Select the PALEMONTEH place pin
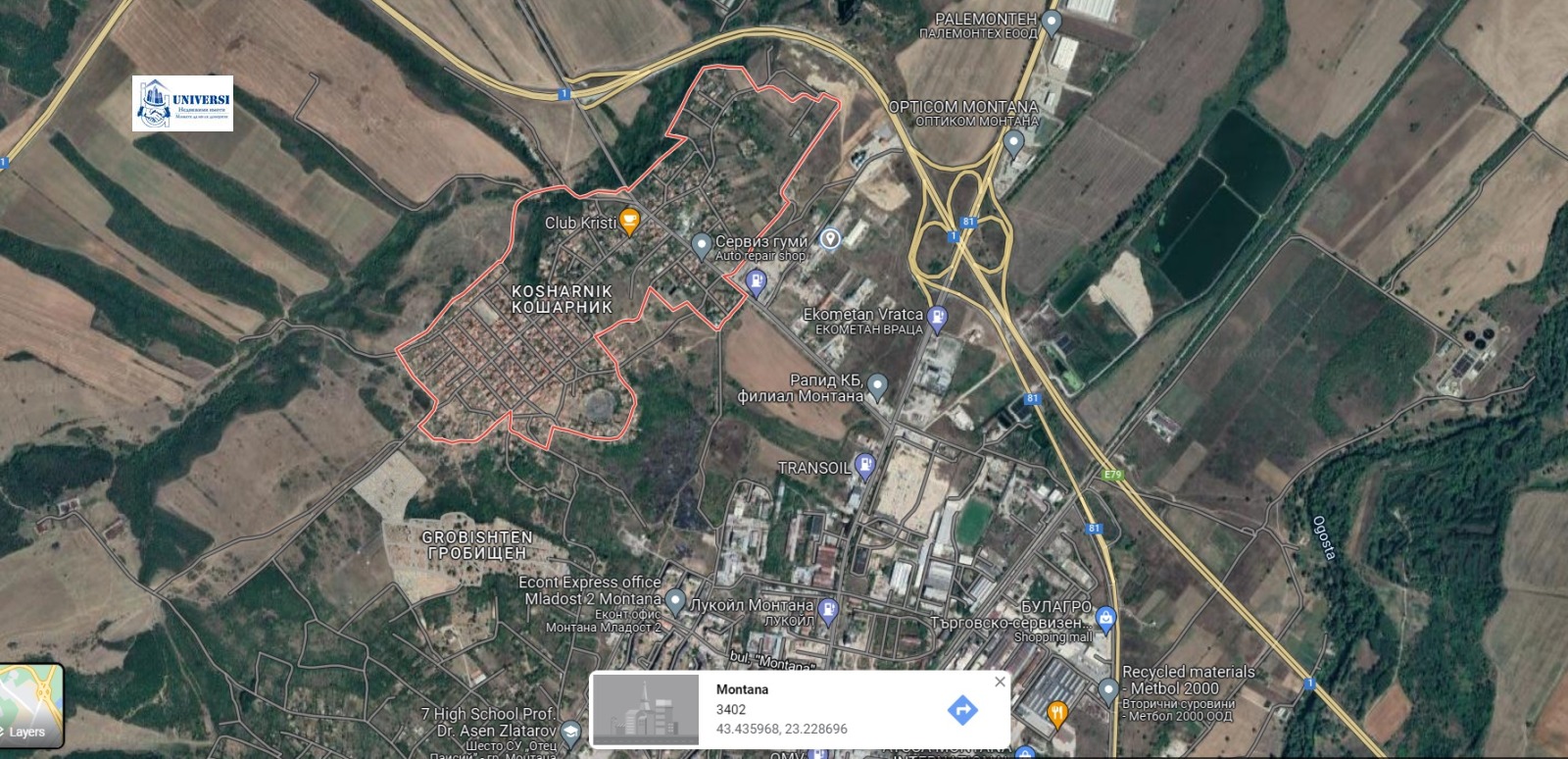This screenshot has width=1568, height=759. pos(1052,21)
